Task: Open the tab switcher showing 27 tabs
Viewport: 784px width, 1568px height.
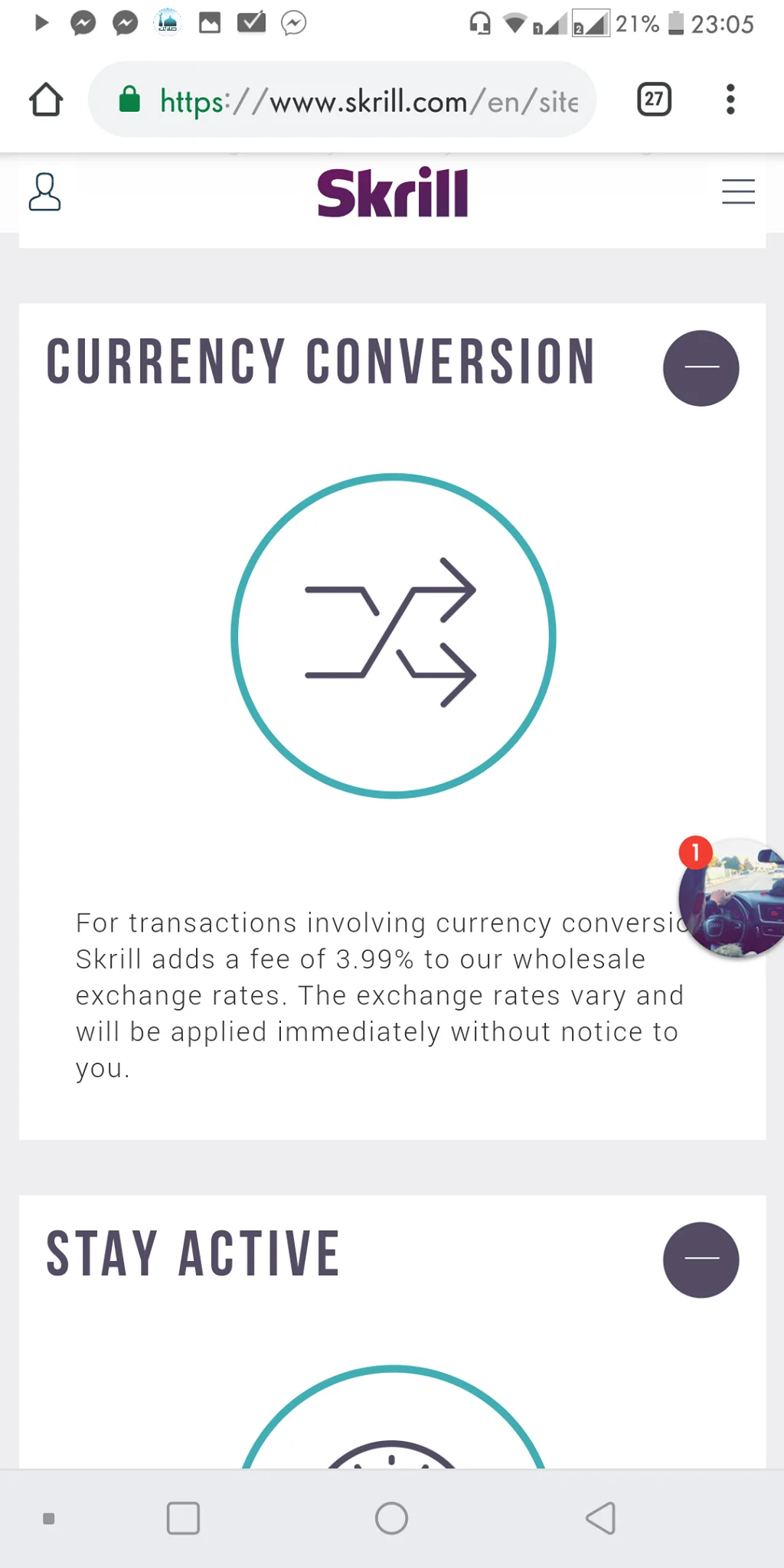Action: point(654,100)
